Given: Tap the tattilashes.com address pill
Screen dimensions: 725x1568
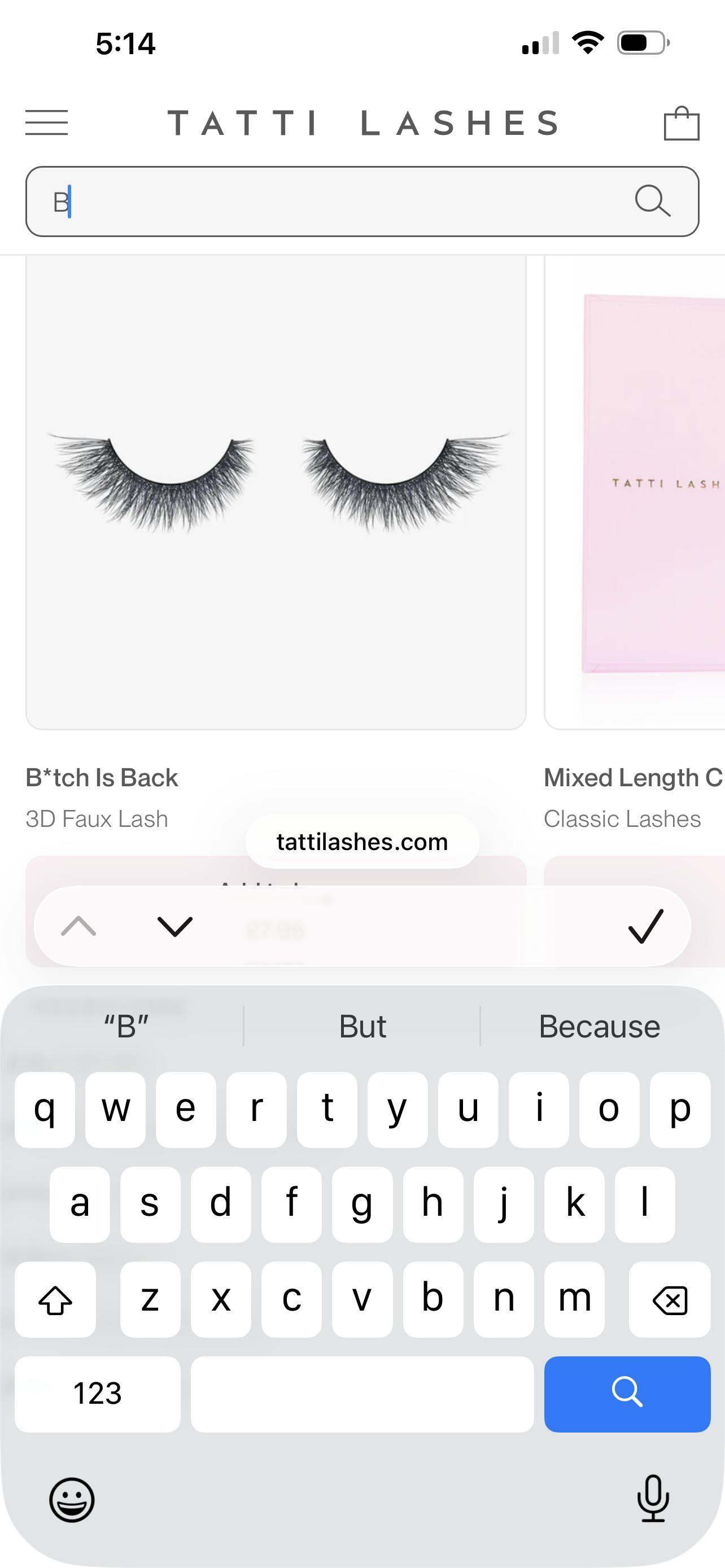Looking at the screenshot, I should click(362, 842).
